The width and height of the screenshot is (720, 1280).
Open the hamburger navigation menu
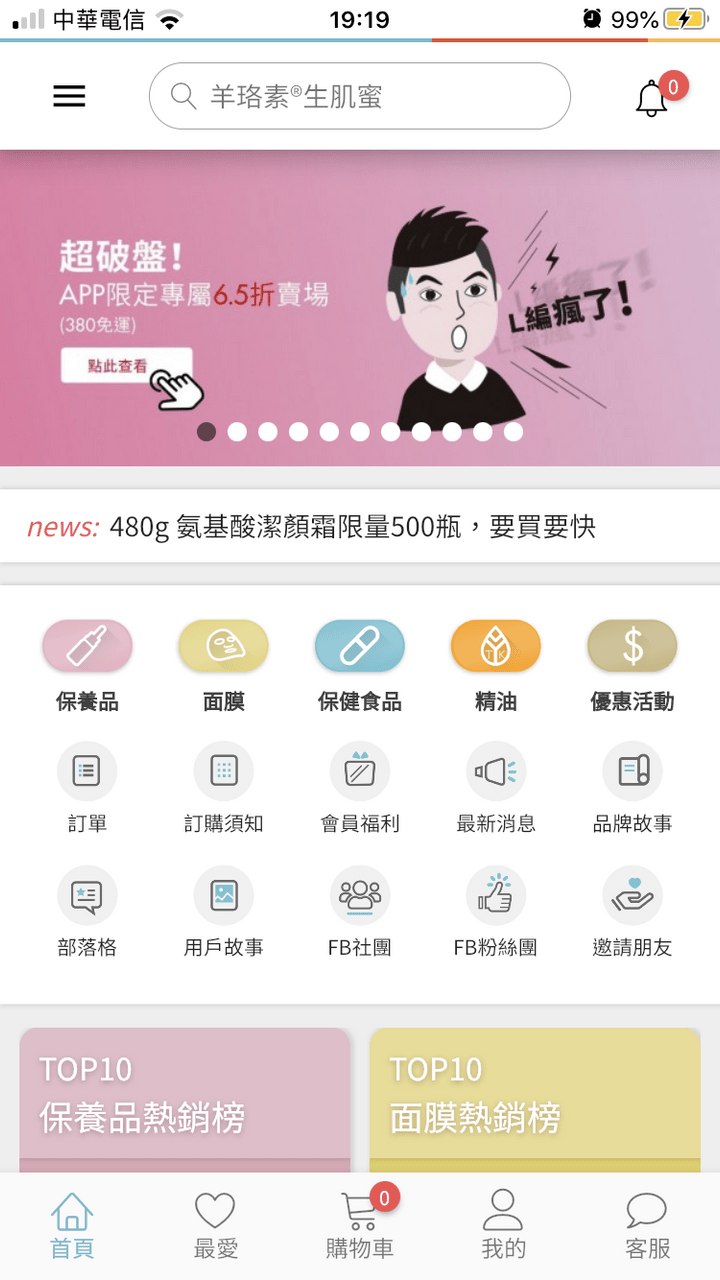[x=68, y=96]
